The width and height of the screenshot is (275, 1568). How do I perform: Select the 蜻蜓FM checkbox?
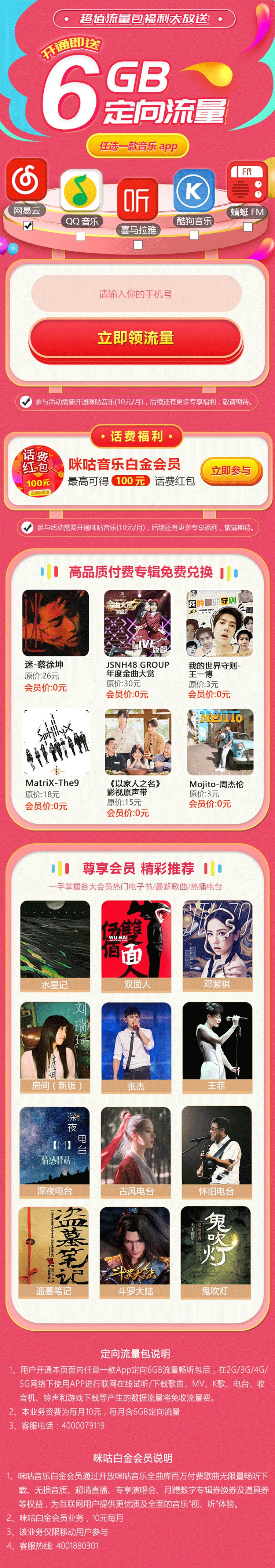pyautogui.click(x=247, y=226)
